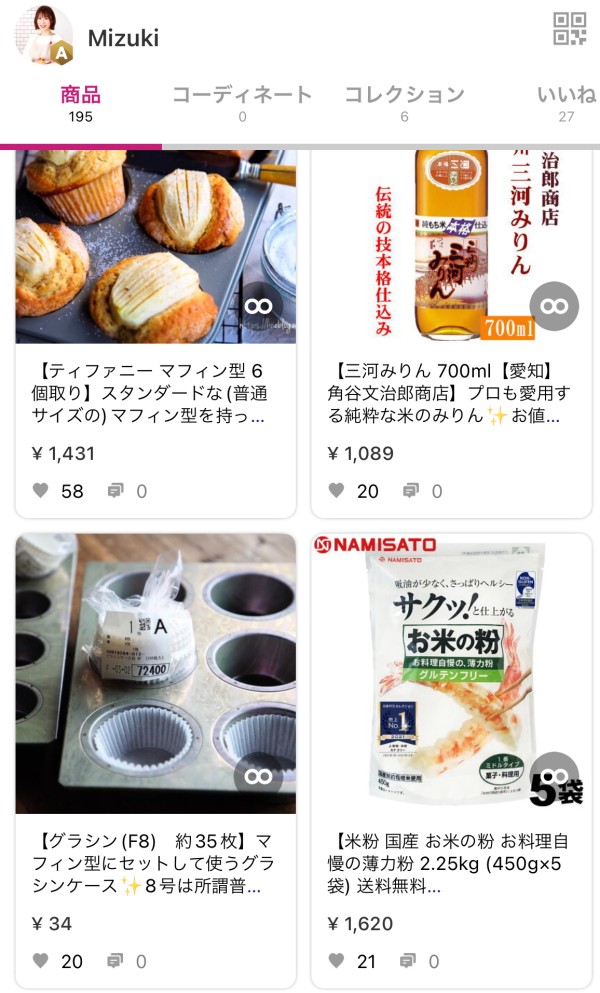Like the 三河みりん 700ml product

[337, 491]
